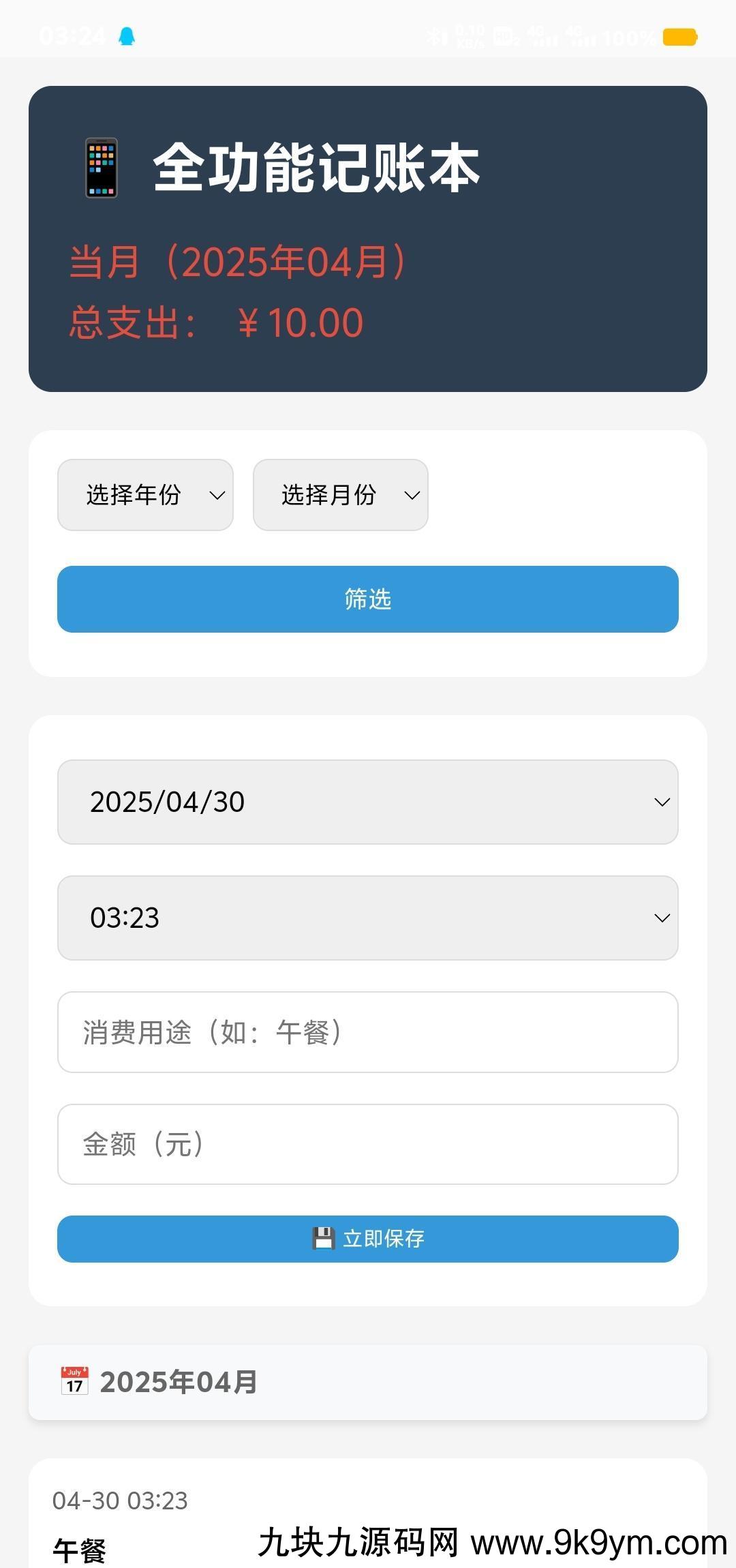Focus the 金额（元） amount field
Screen dimensions: 736x1568
pos(368,1145)
